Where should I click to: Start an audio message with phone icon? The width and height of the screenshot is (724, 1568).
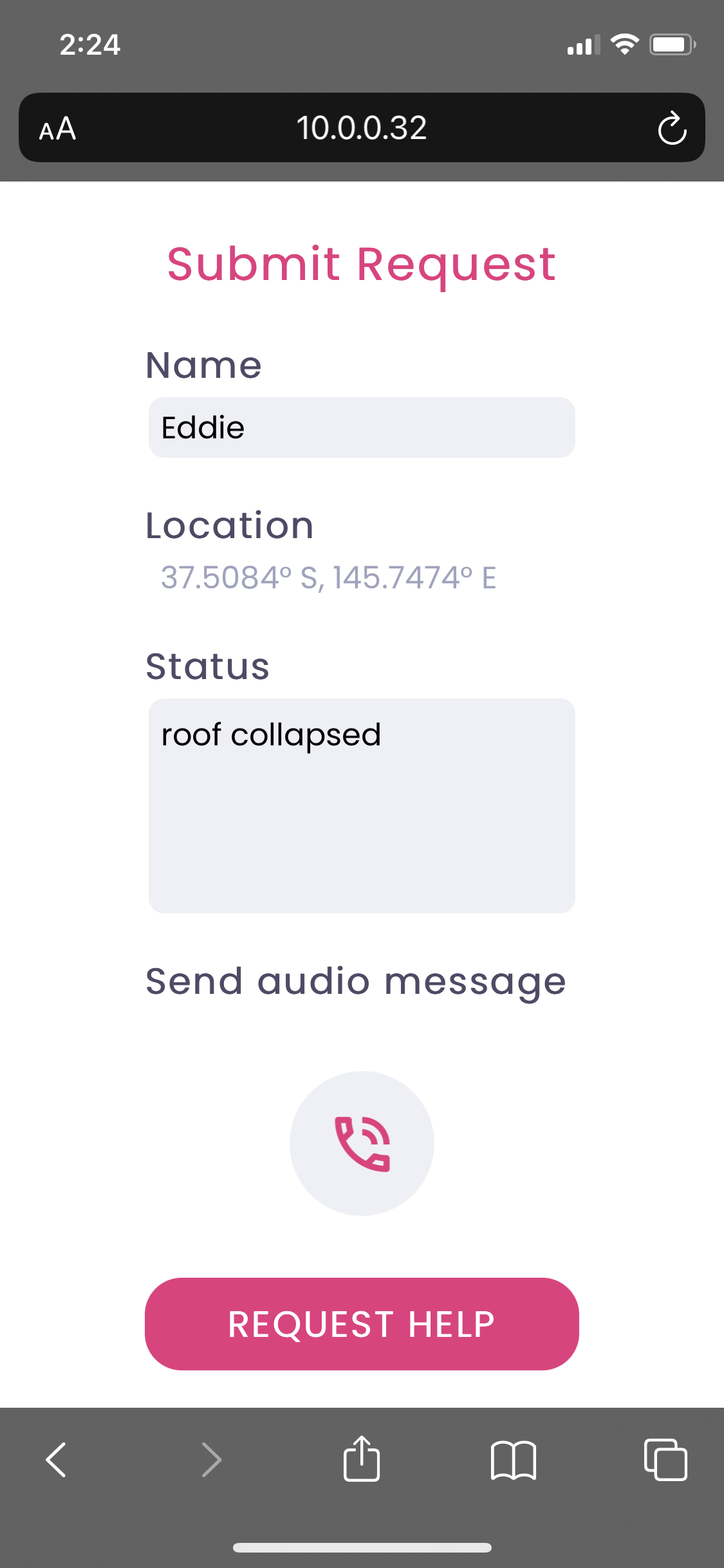pyautogui.click(x=362, y=1143)
